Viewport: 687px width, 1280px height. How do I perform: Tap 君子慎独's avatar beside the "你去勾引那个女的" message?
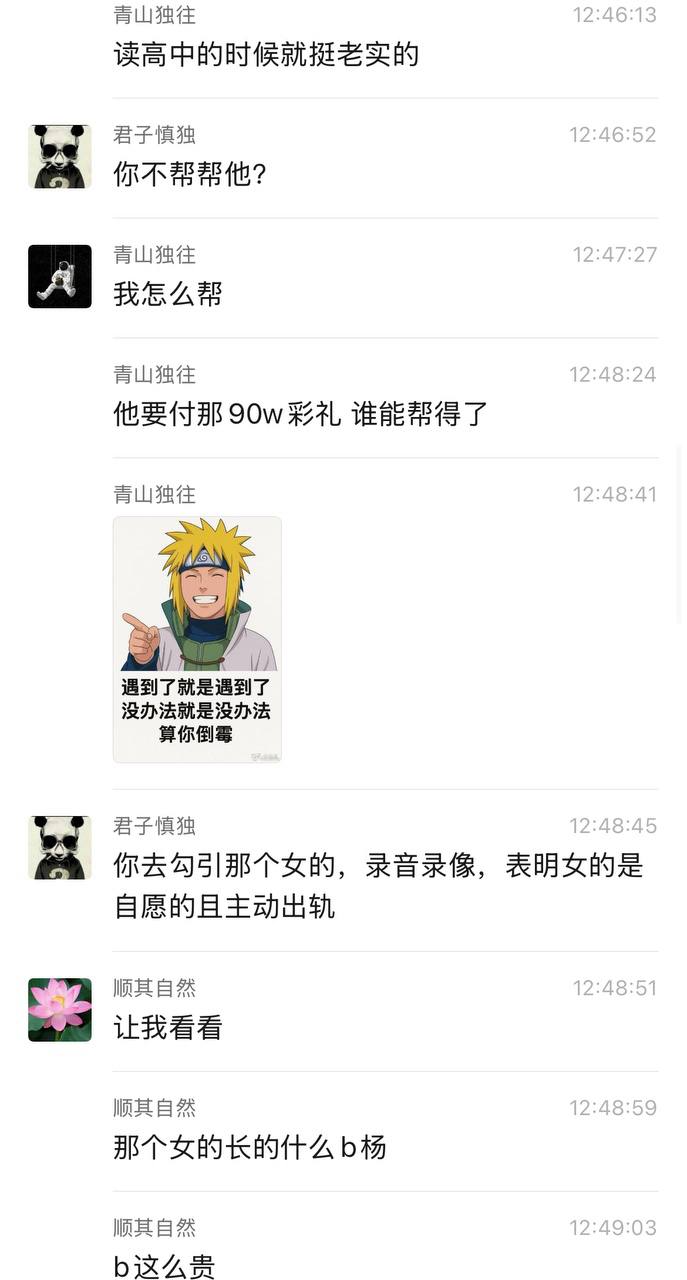coord(60,848)
